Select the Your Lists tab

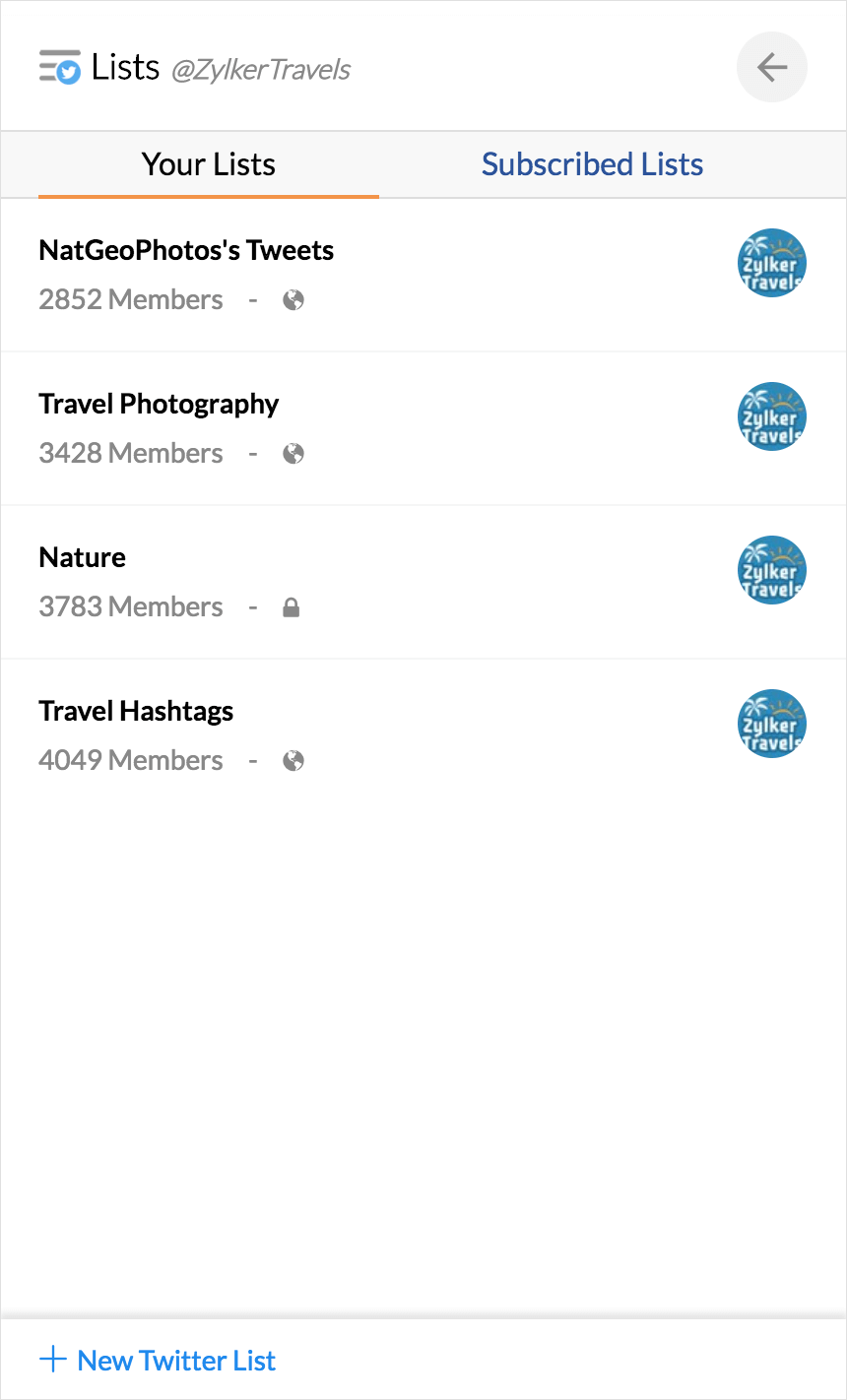(209, 164)
